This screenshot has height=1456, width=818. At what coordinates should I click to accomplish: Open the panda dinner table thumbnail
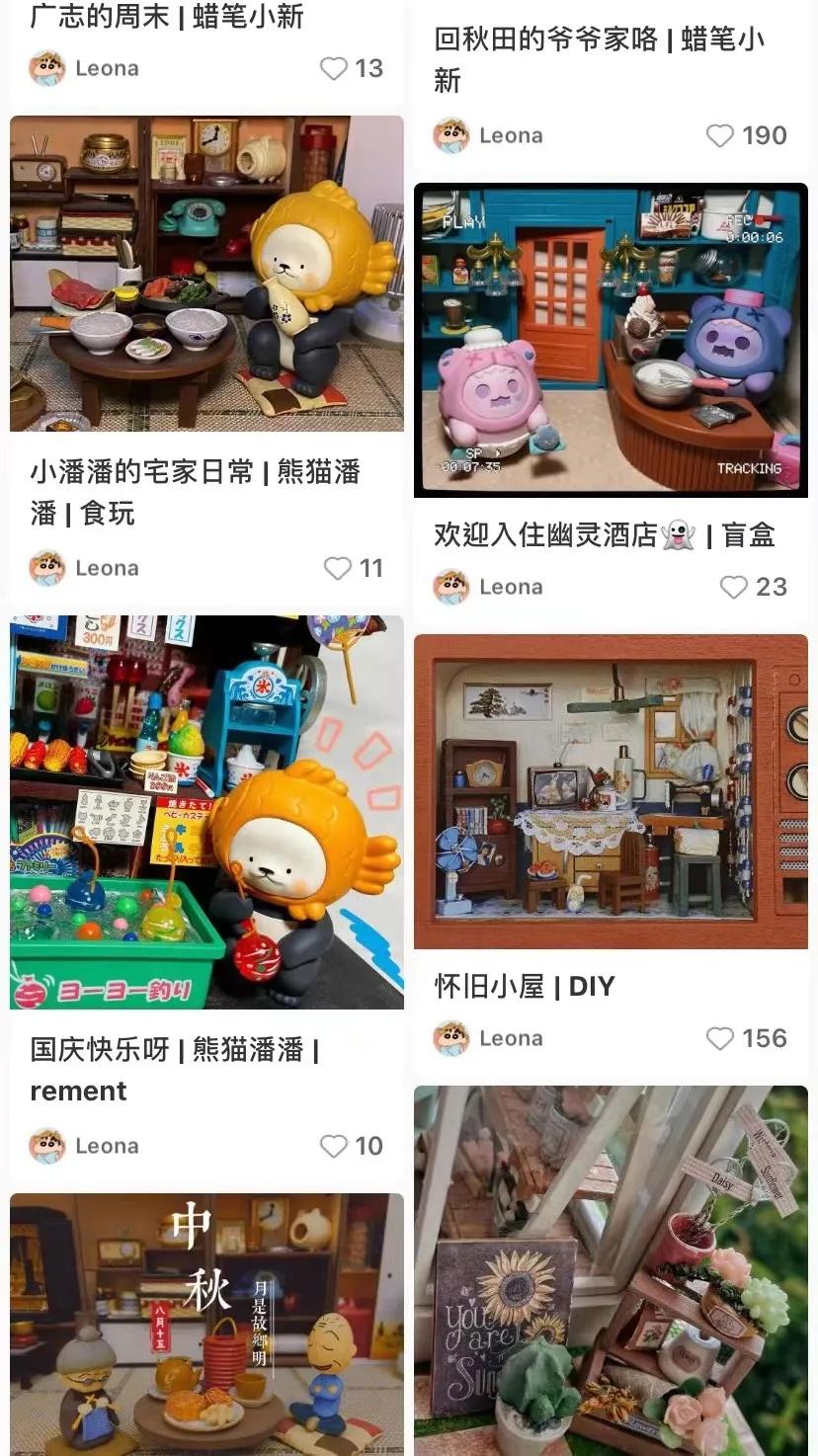click(205, 272)
